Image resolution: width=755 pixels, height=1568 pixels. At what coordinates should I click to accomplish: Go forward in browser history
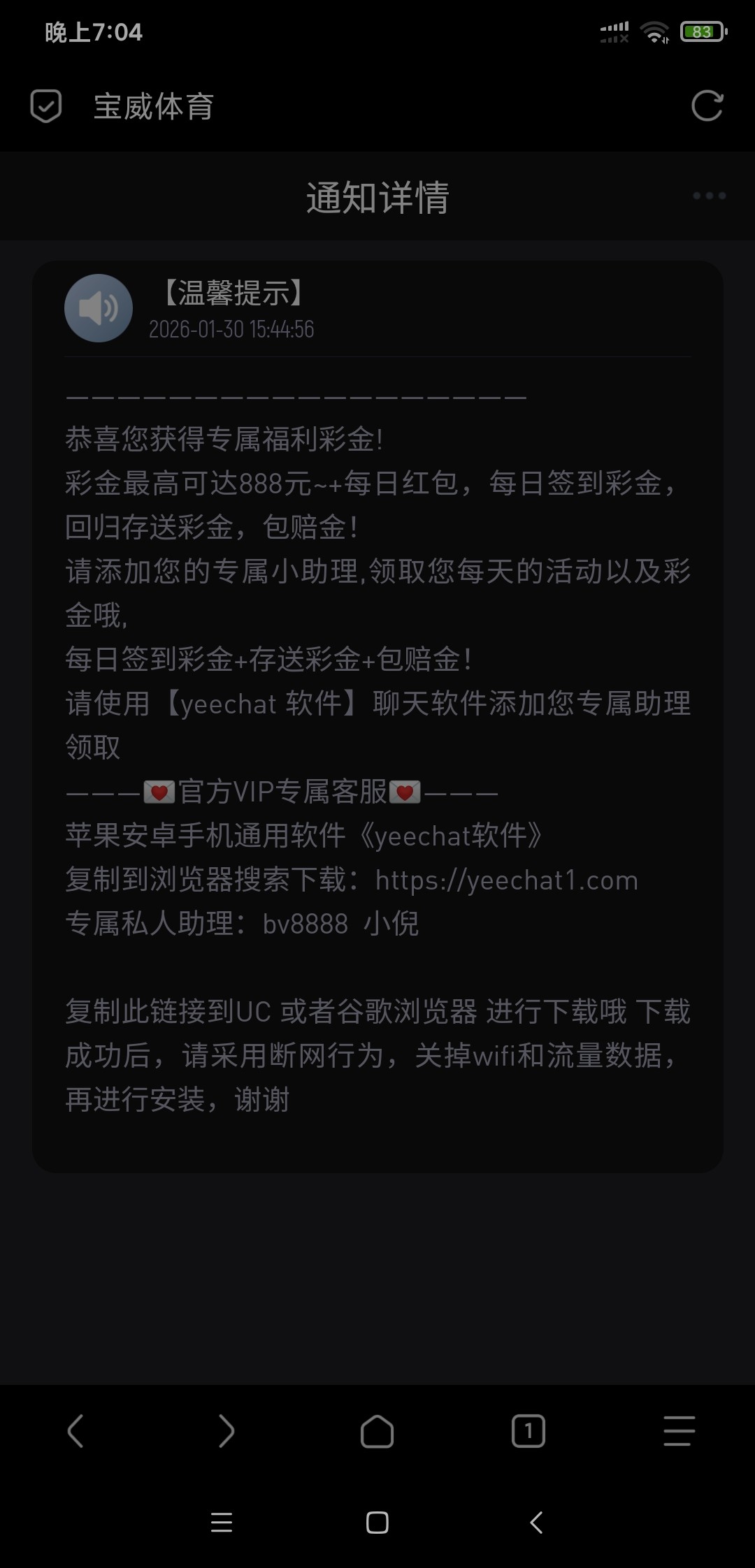click(x=226, y=1431)
